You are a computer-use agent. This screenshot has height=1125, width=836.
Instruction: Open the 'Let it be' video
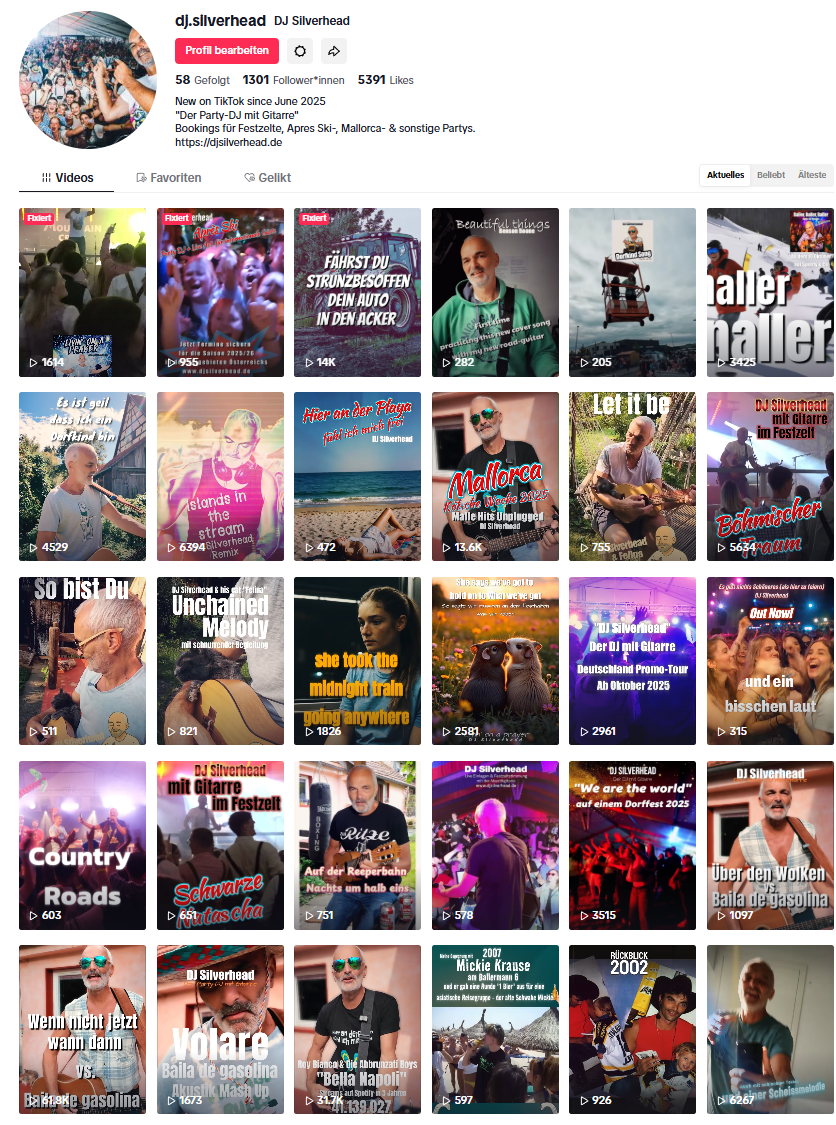(632, 476)
